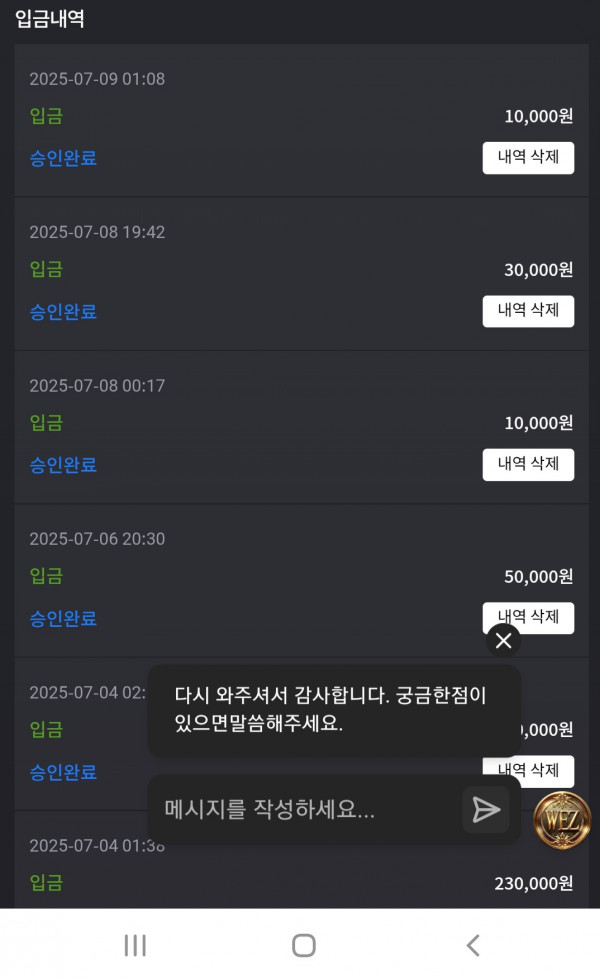
Task: Delete the 2025-07-08 00:17 deposit record
Action: (528, 465)
